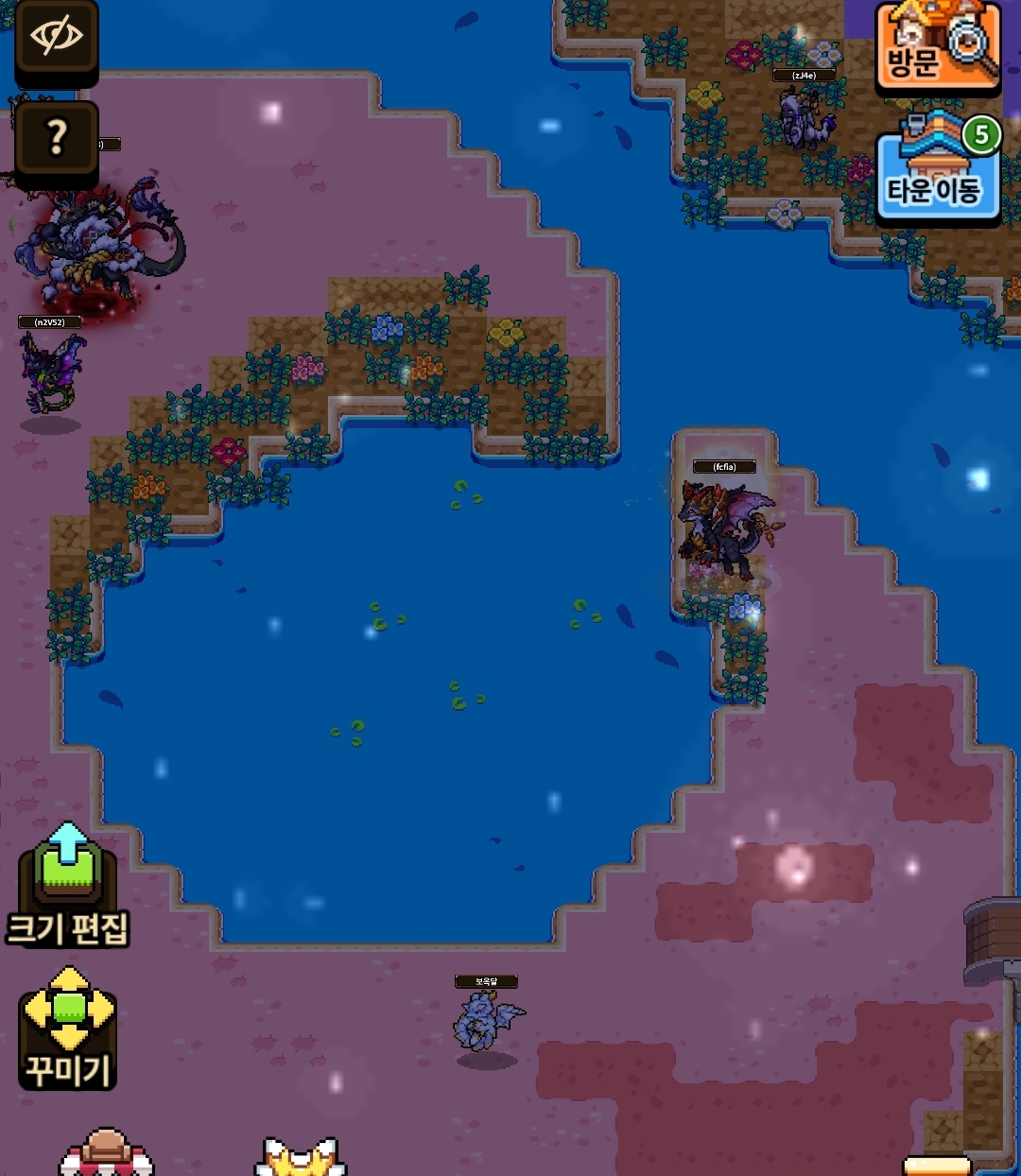Enter 꾸미기 decorate mode
This screenshot has width=1021, height=1176.
click(x=68, y=1028)
